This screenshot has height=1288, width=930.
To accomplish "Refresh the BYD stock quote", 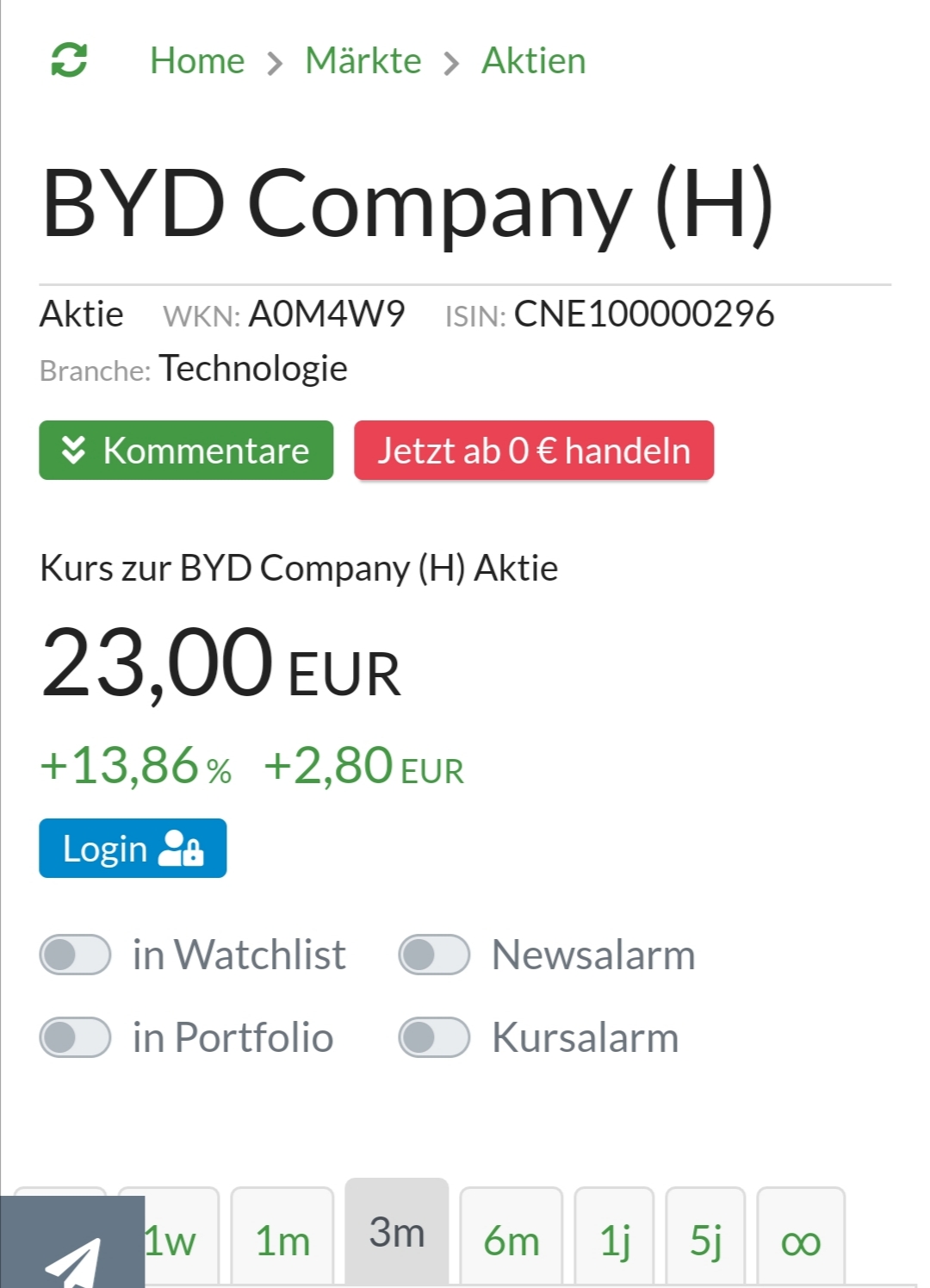I will pyautogui.click(x=70, y=60).
